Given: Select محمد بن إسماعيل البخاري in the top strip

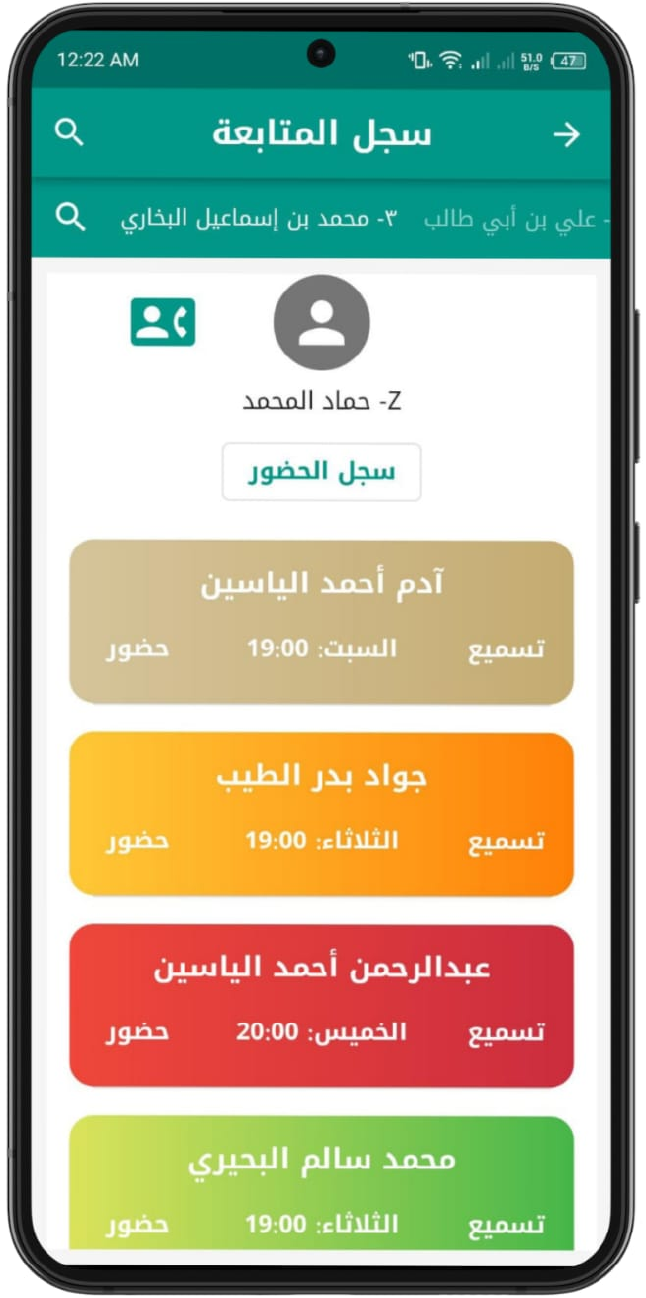Looking at the screenshot, I should [259, 219].
